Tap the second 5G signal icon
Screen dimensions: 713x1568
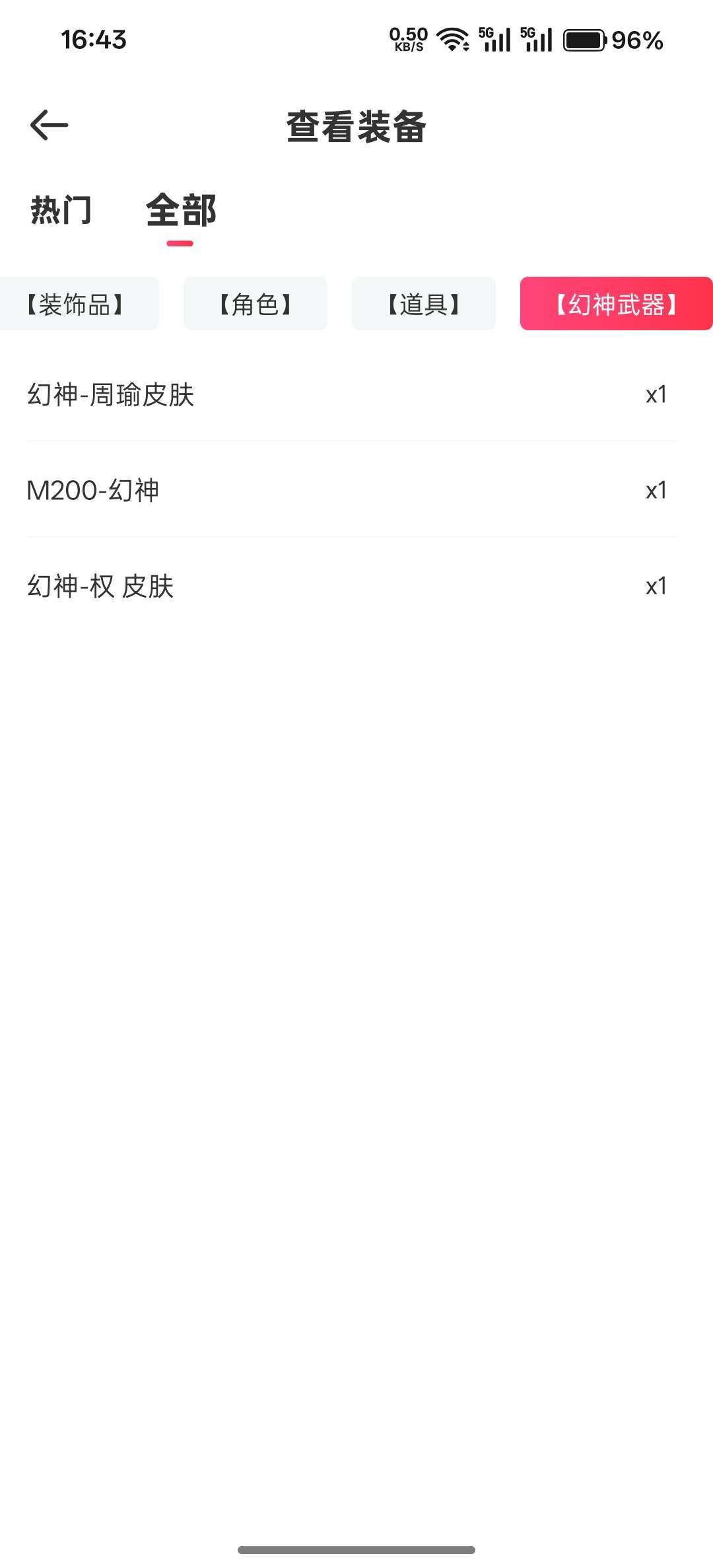537,41
